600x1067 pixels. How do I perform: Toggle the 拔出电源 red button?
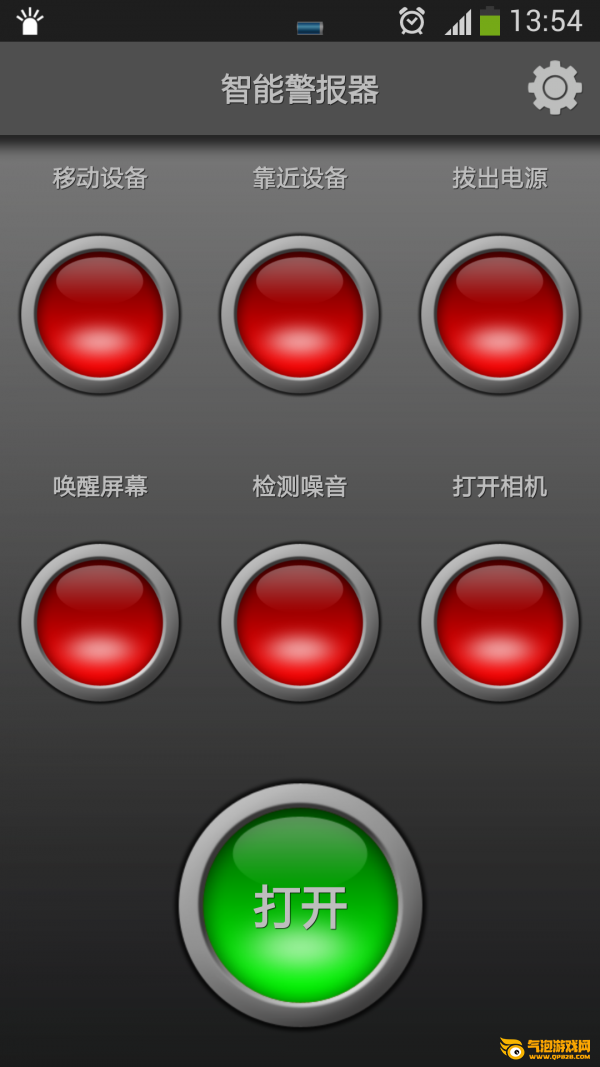click(x=500, y=314)
